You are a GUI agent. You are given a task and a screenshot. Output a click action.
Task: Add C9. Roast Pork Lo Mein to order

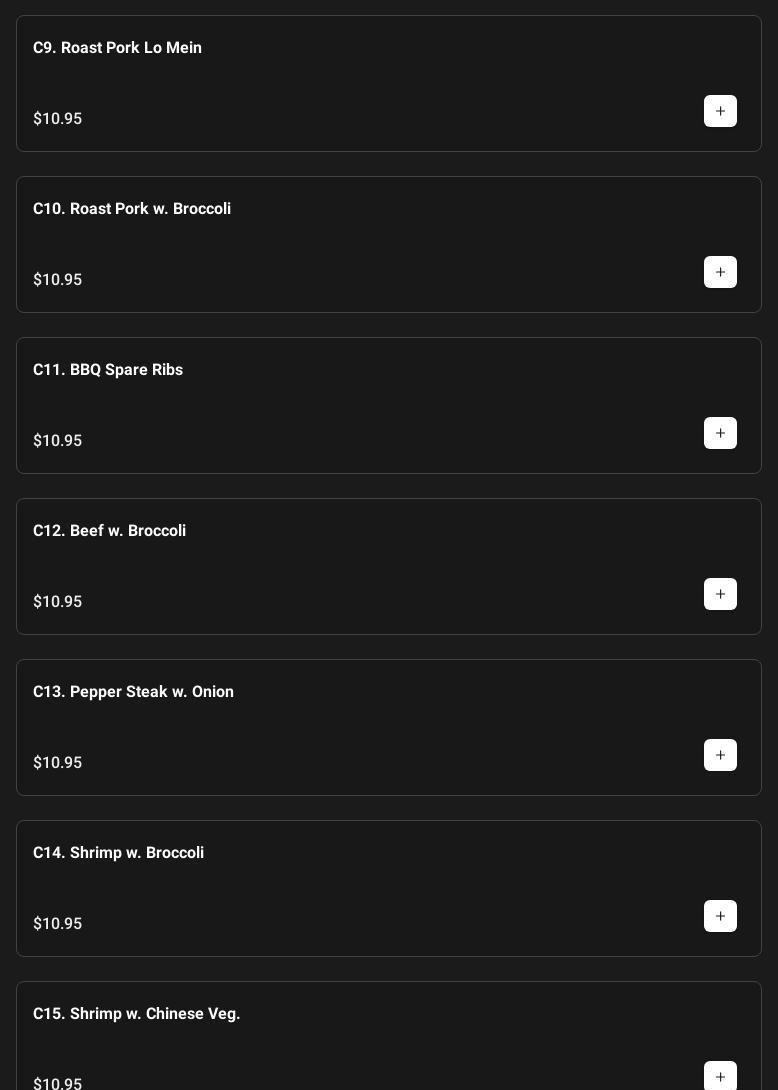pyautogui.click(x=720, y=111)
